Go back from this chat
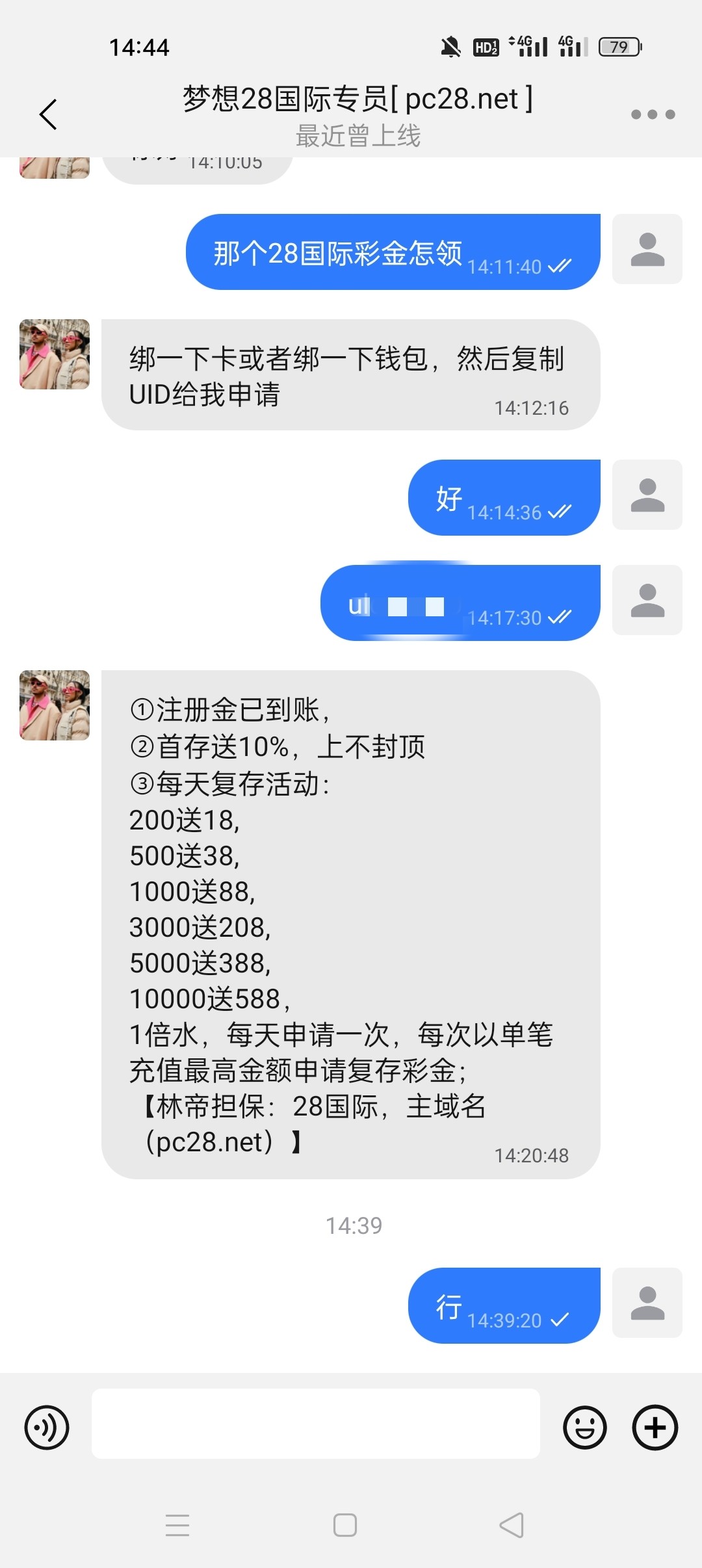The height and width of the screenshot is (1568, 702). point(48,114)
